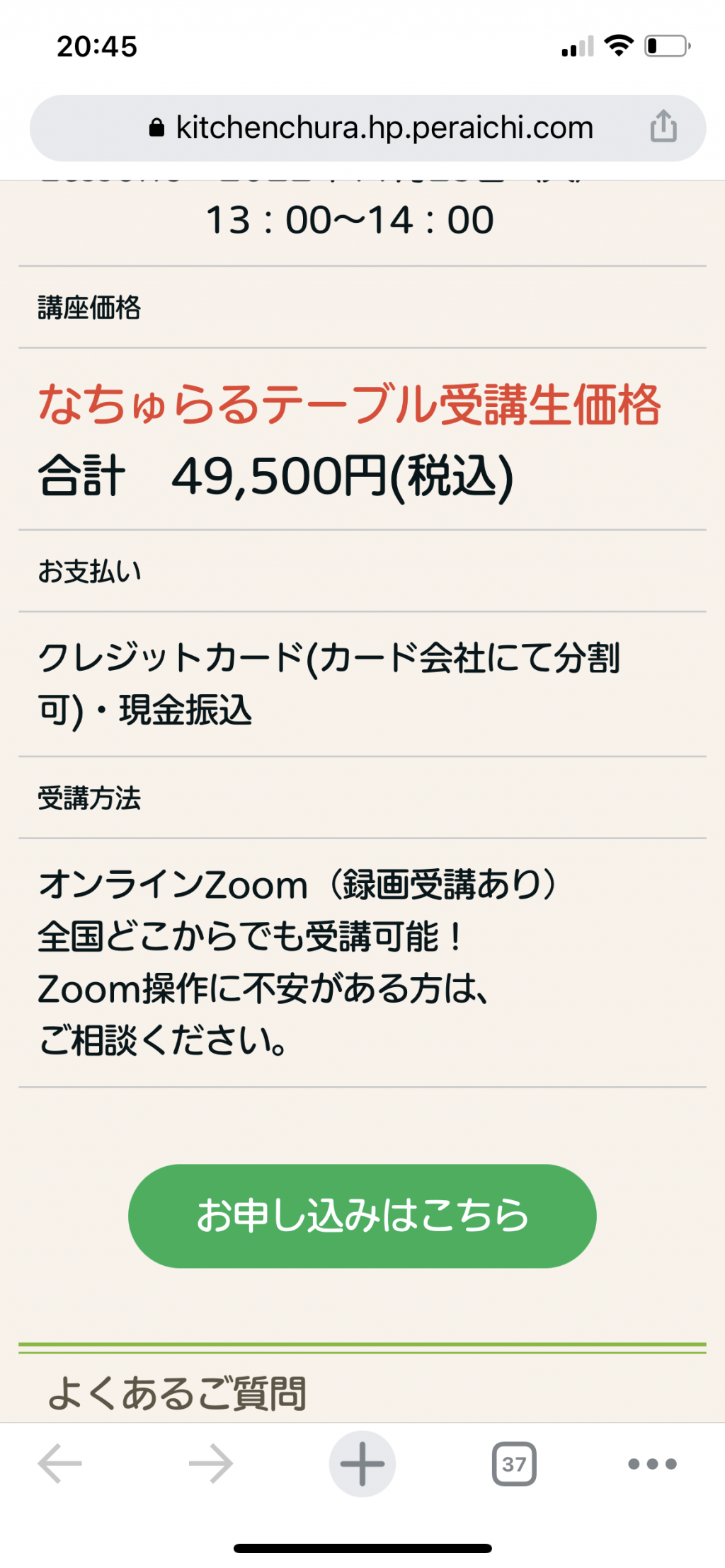The image size is (725, 1568).
Task: Tap the お申し込みはこちら button
Action: point(362,1216)
